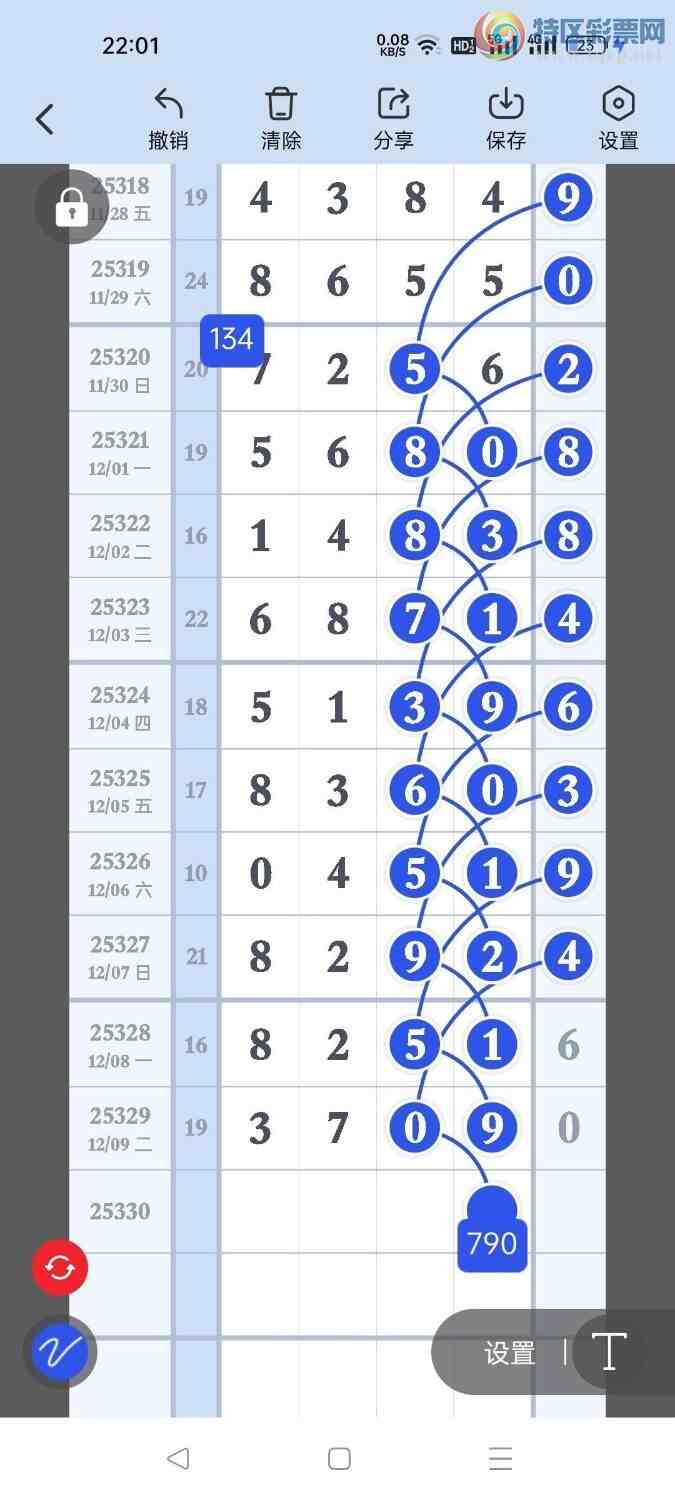Go back using the top-left arrow
Image resolution: width=675 pixels, height=1500 pixels.
pos(44,119)
